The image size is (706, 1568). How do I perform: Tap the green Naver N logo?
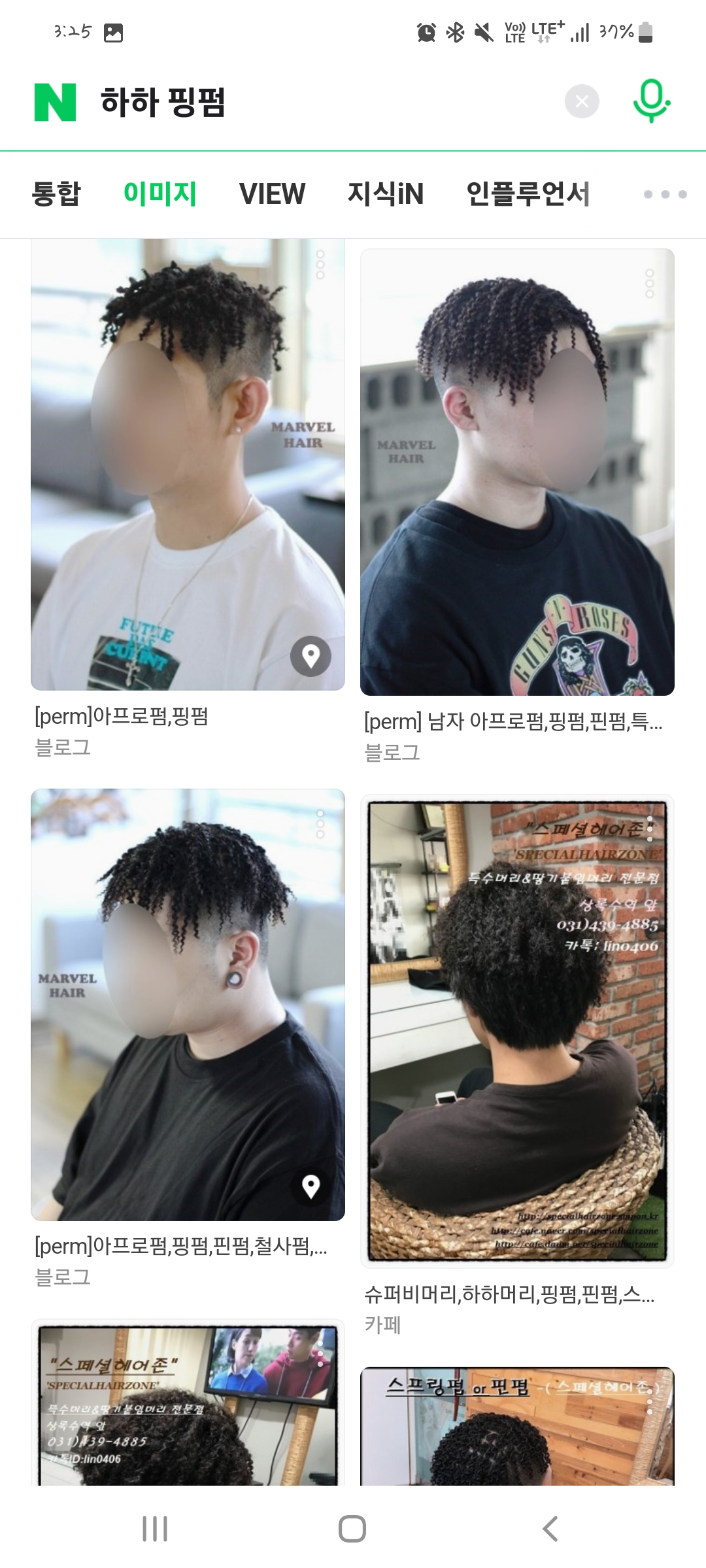click(x=56, y=102)
